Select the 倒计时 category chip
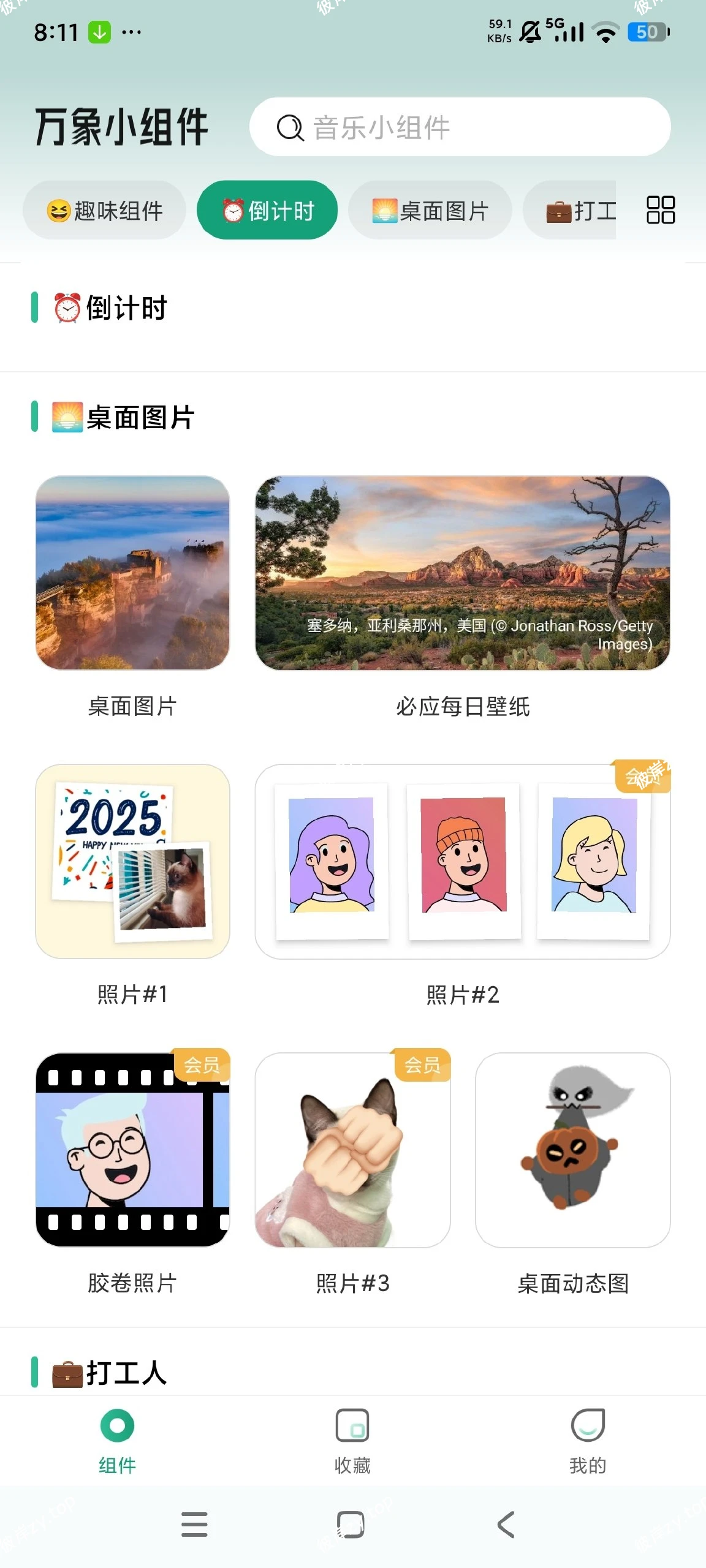Image resolution: width=706 pixels, height=1568 pixels. 268,209
